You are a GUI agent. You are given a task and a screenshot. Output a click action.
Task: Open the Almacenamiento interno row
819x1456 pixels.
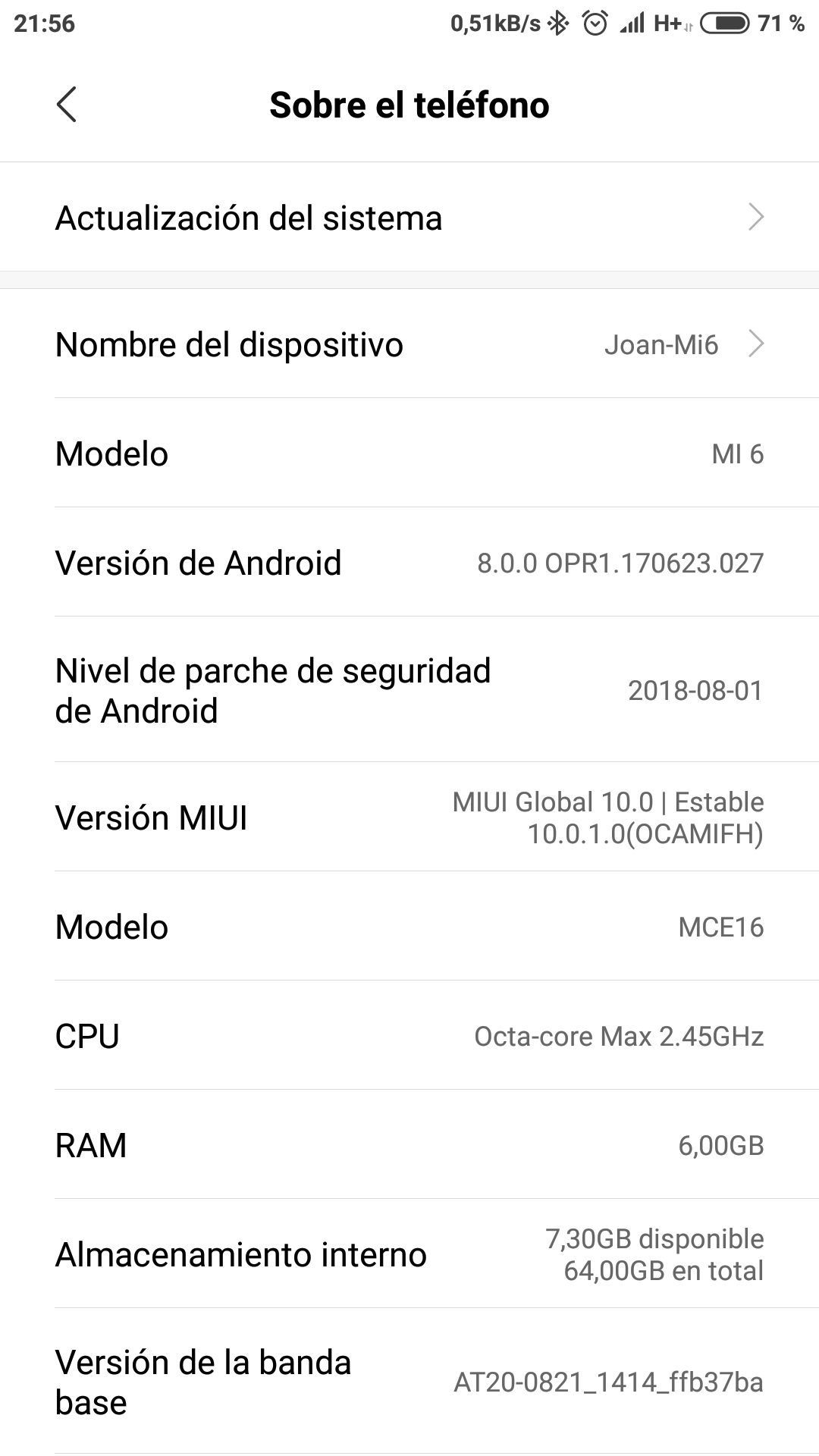click(x=409, y=1254)
